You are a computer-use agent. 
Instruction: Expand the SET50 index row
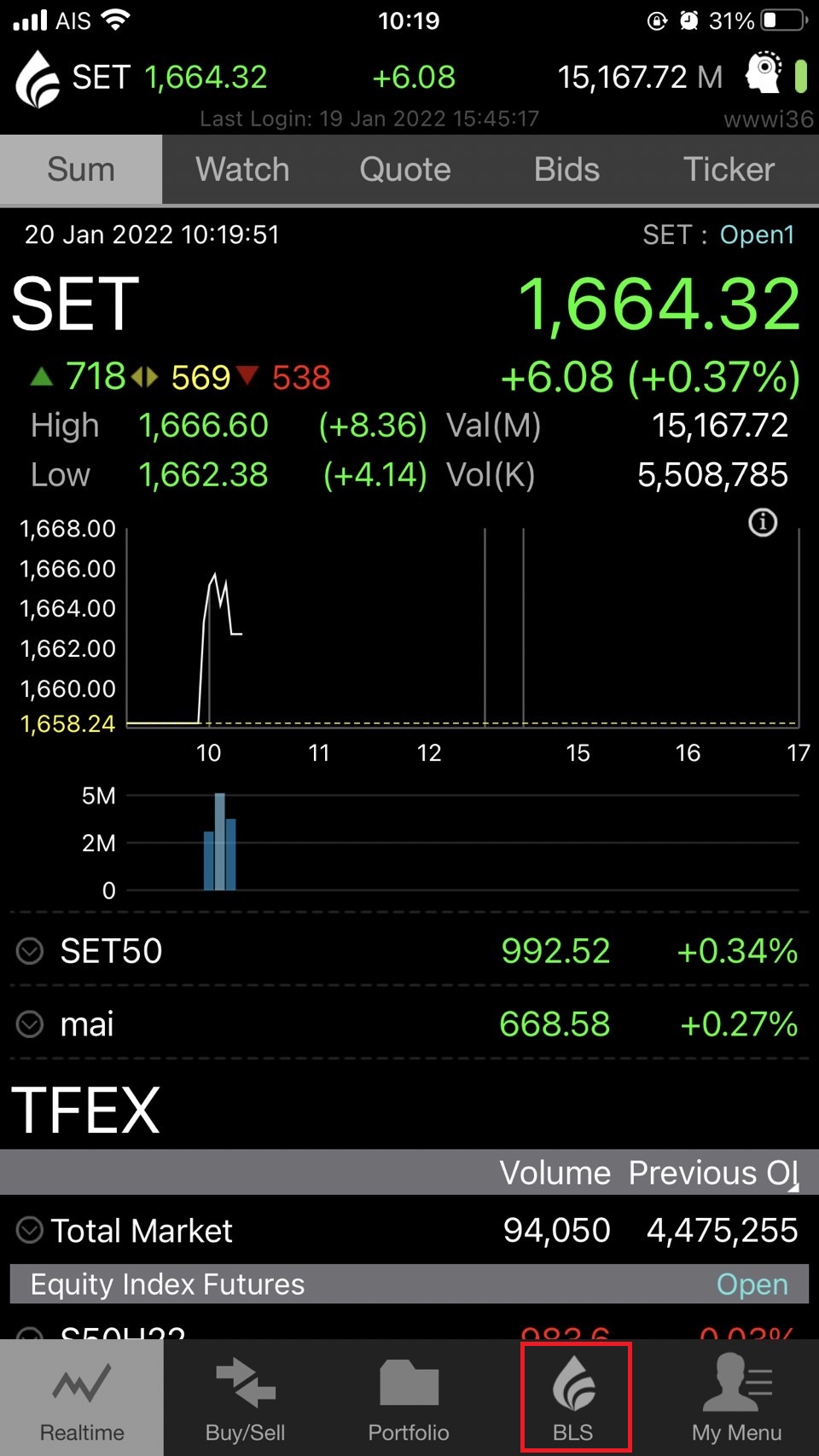[x=30, y=950]
